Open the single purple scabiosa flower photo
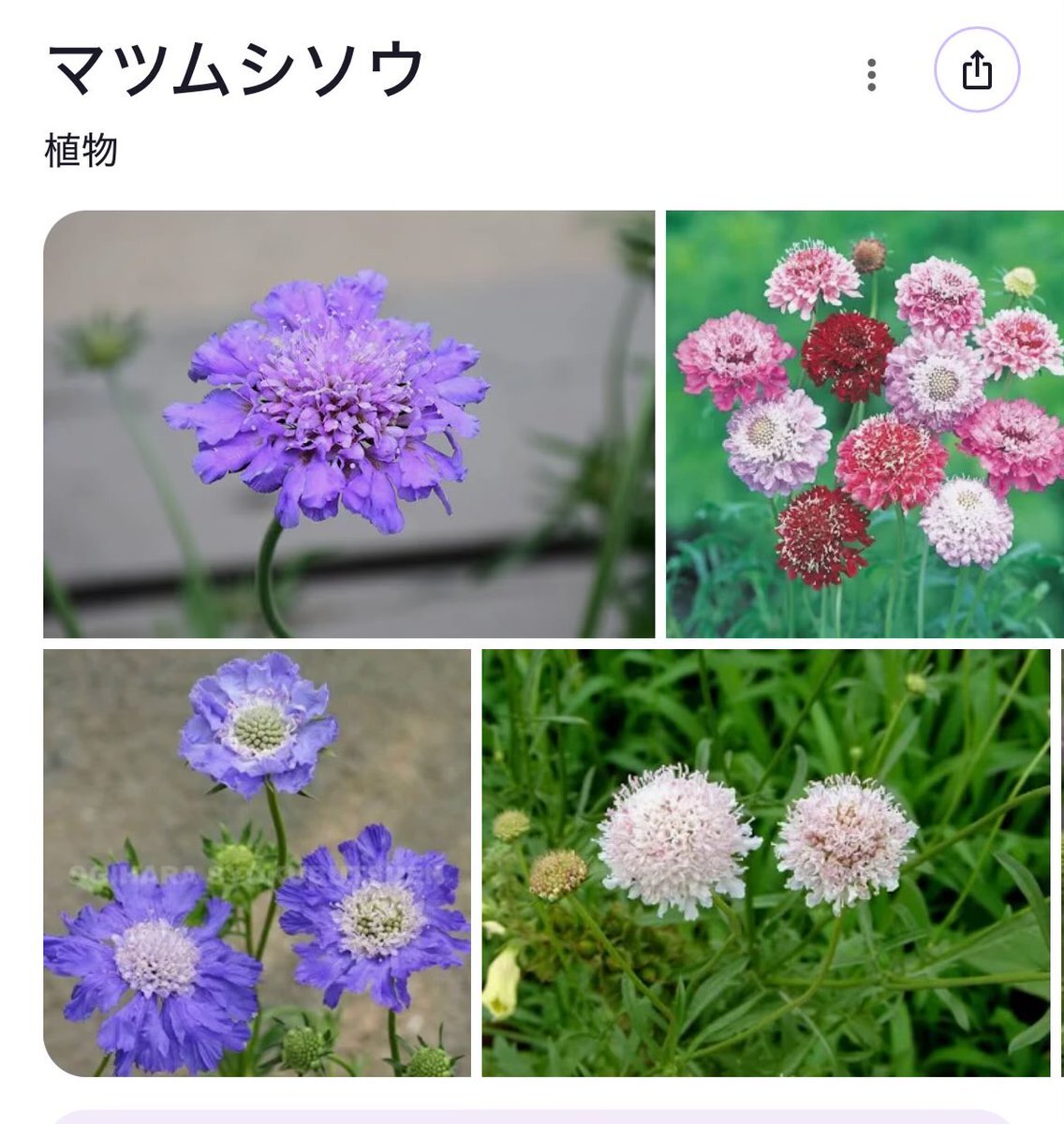This screenshot has height=1124, width=1064. pos(348,423)
